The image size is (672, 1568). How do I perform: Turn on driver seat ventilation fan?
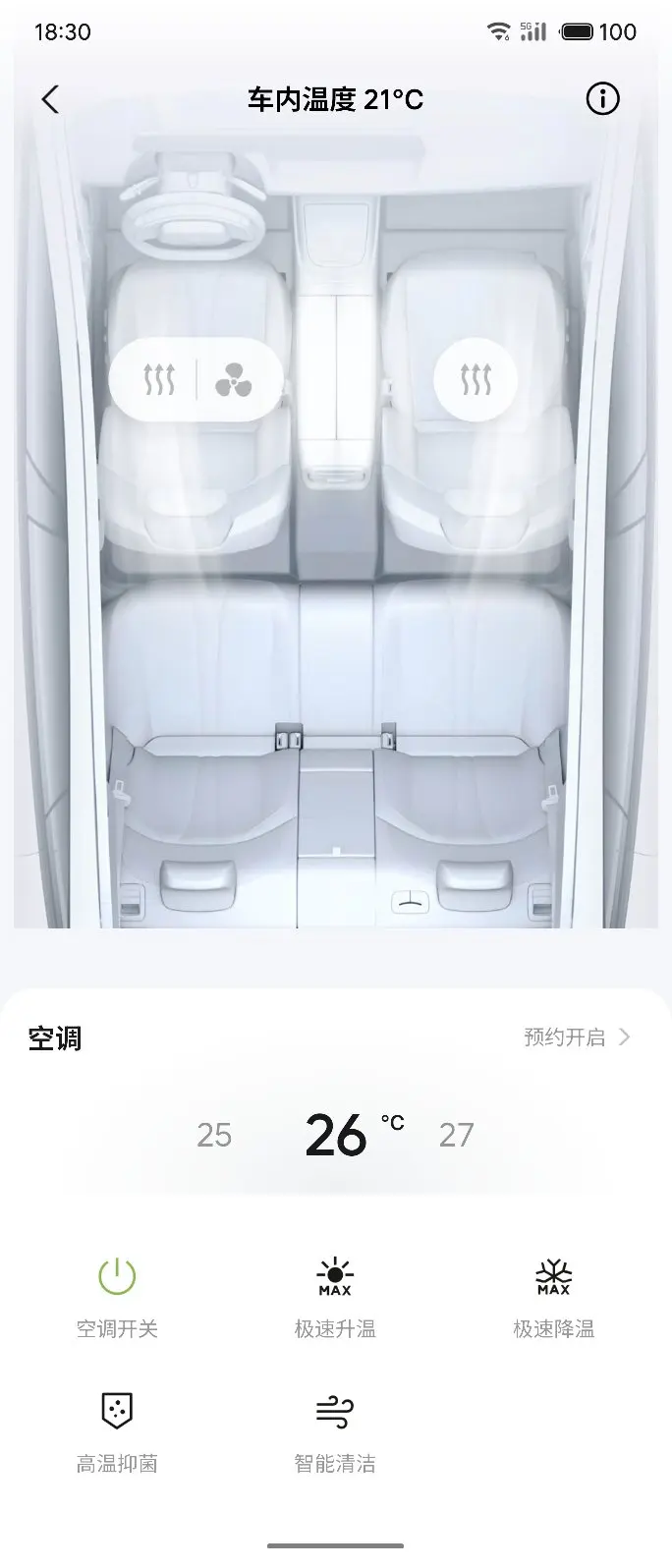pyautogui.click(x=233, y=378)
